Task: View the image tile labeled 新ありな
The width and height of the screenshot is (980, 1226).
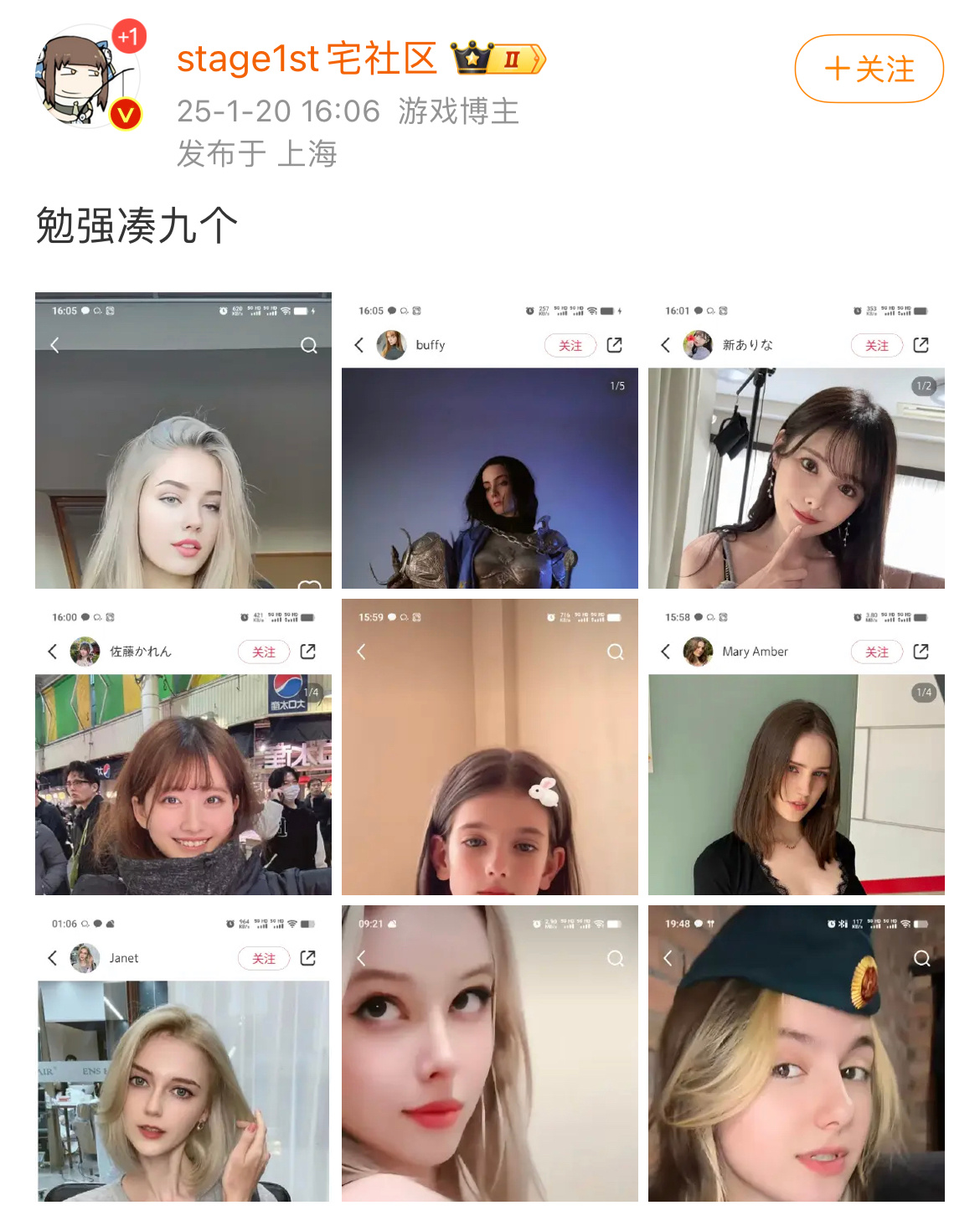Action: pyautogui.click(x=796, y=440)
